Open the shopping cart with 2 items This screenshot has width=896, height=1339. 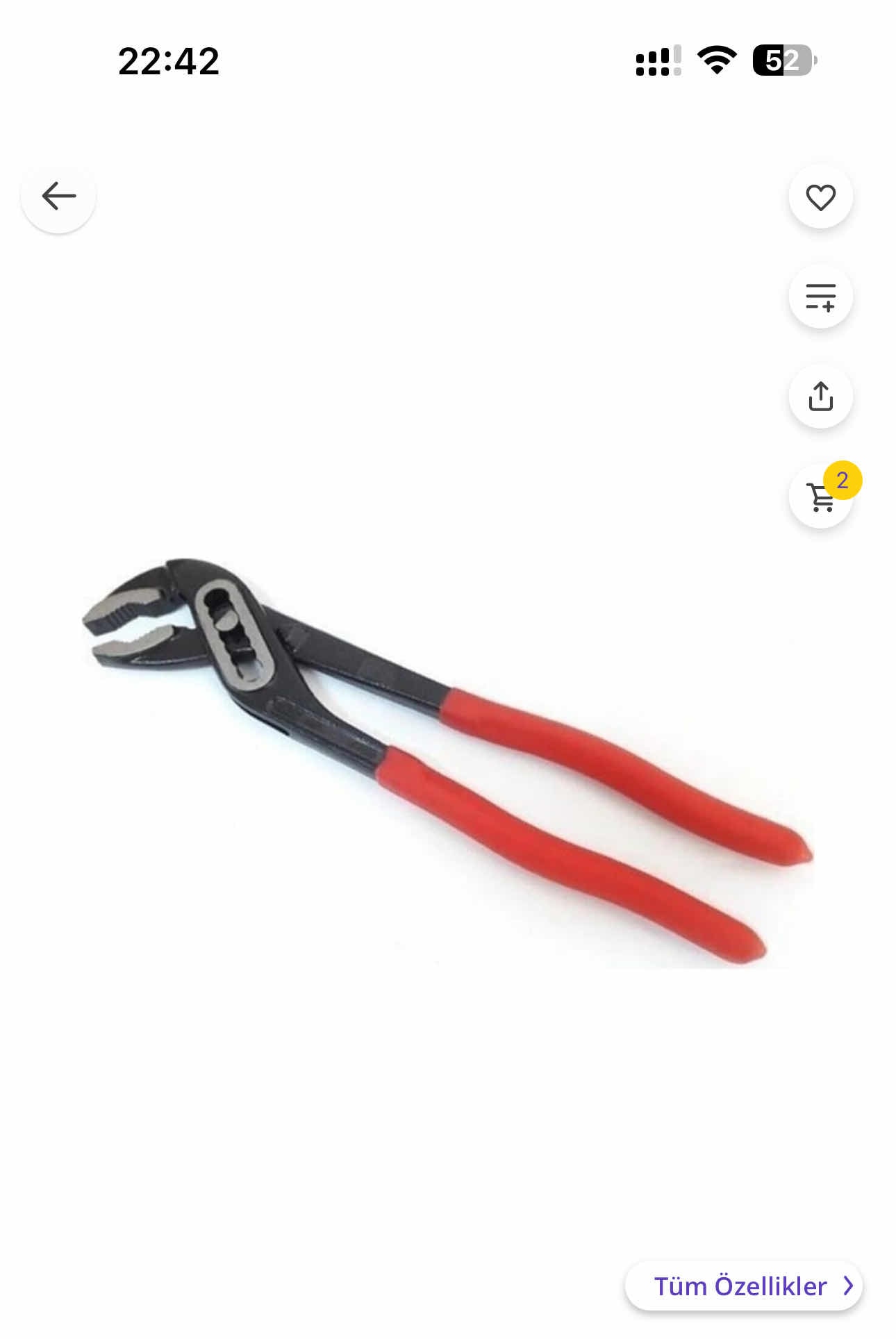click(x=820, y=497)
